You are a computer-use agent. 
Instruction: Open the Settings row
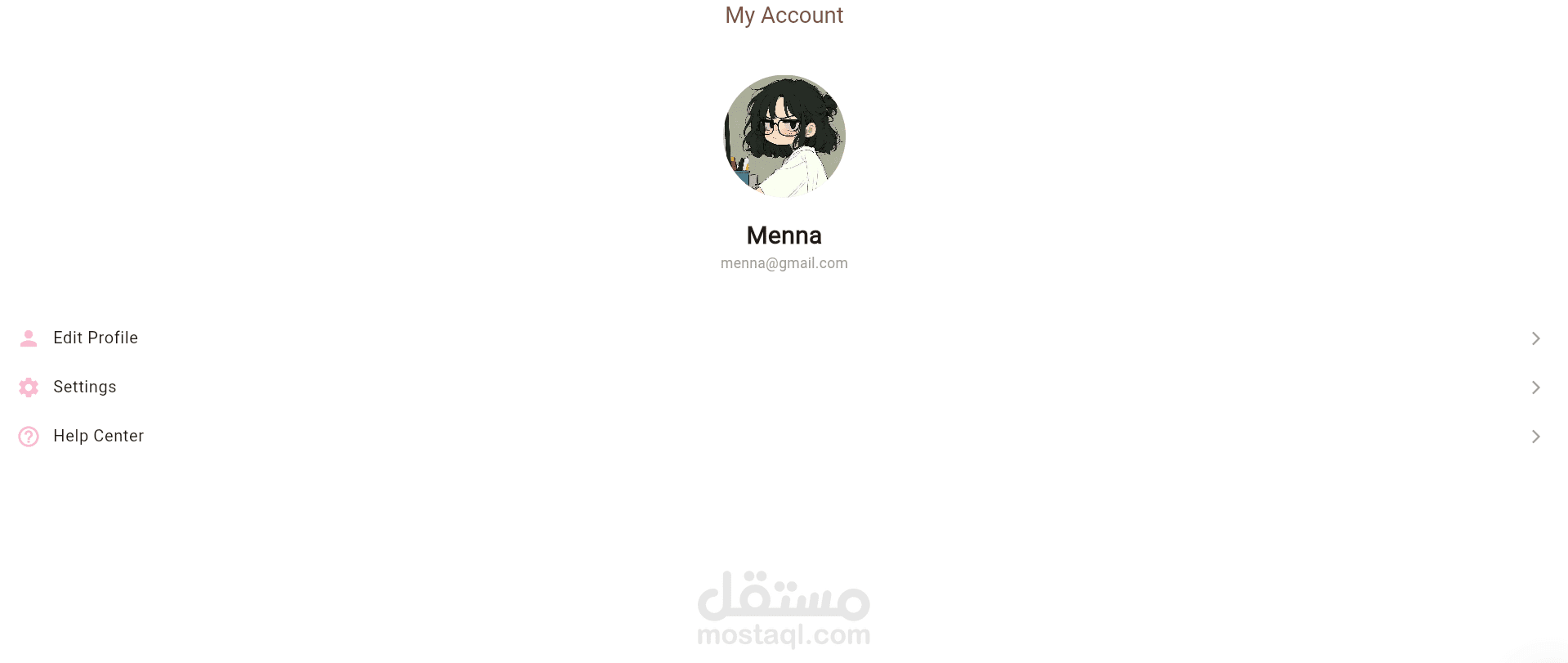click(784, 387)
